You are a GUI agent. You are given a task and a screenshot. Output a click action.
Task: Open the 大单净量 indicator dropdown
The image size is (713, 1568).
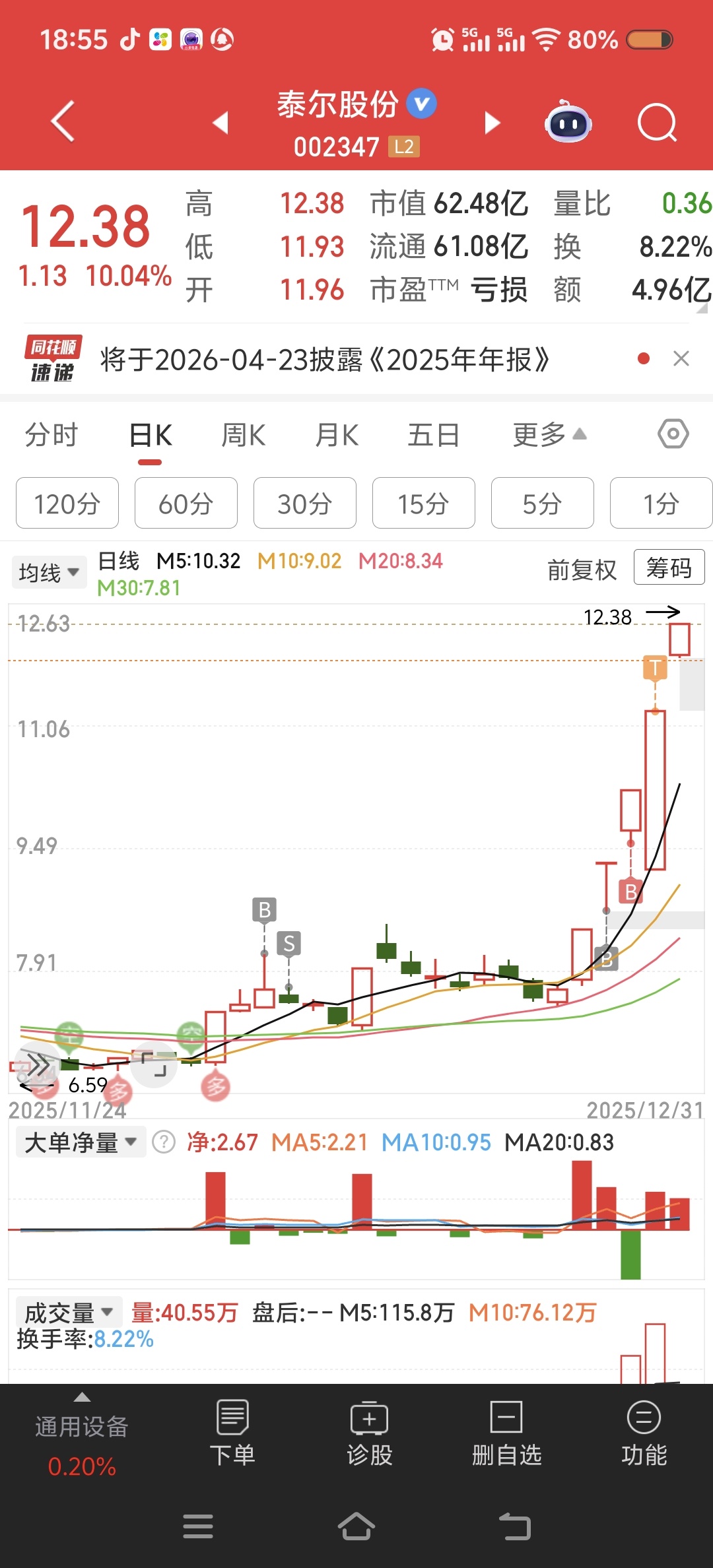80,1142
